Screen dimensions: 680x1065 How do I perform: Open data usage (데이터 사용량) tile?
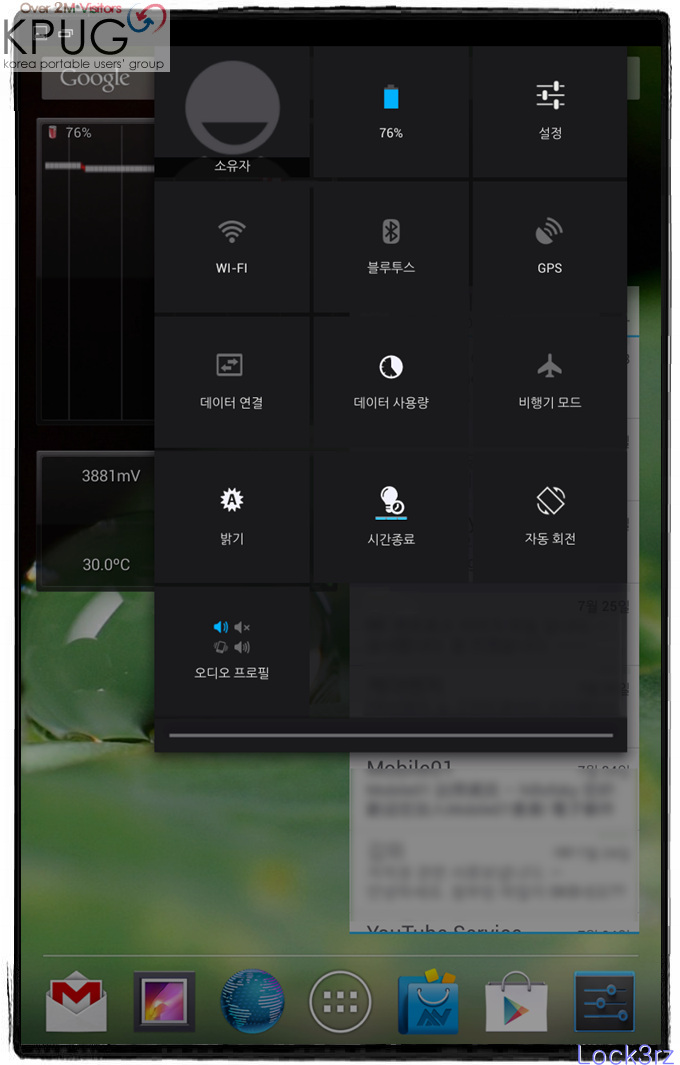point(391,381)
